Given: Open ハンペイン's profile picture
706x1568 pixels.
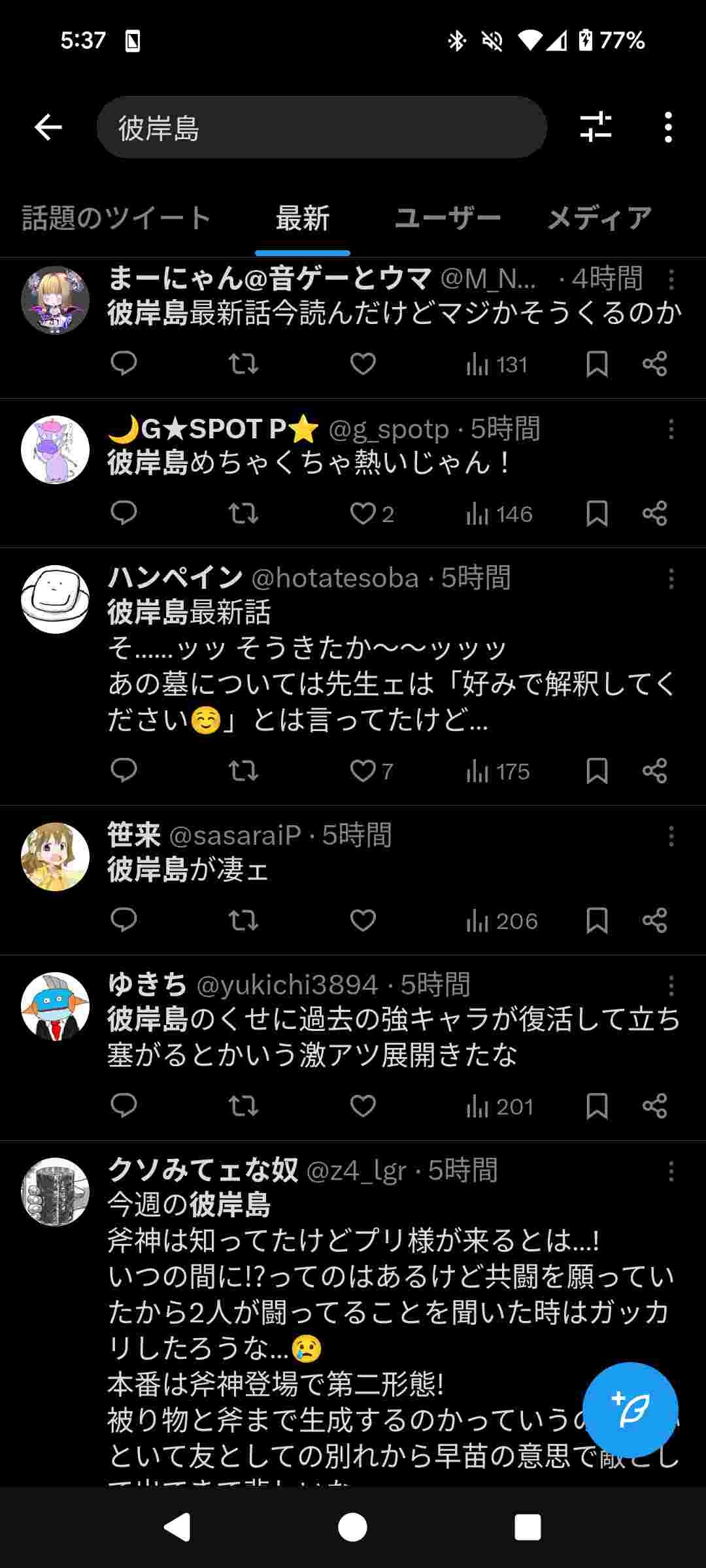Looking at the screenshot, I should pos(55,599).
